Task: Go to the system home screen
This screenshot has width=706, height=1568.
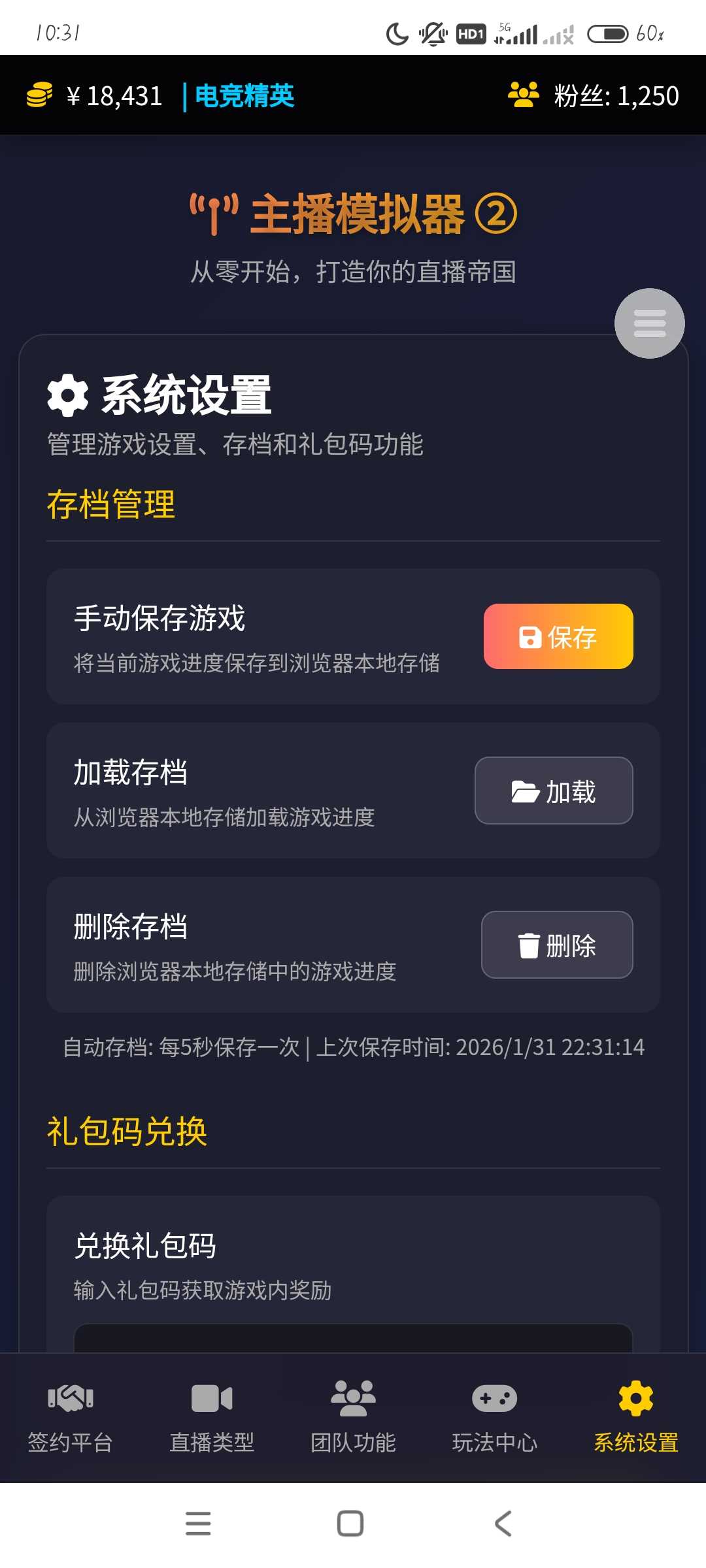Action: (350, 1524)
